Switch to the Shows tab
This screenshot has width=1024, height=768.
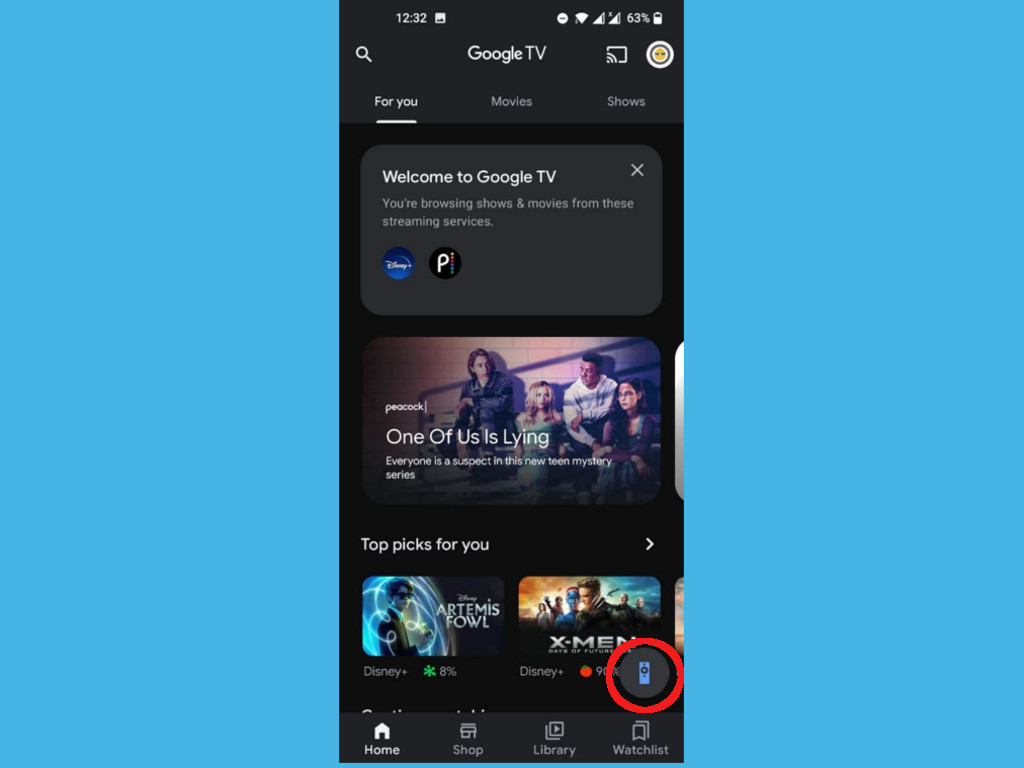pyautogui.click(x=626, y=101)
